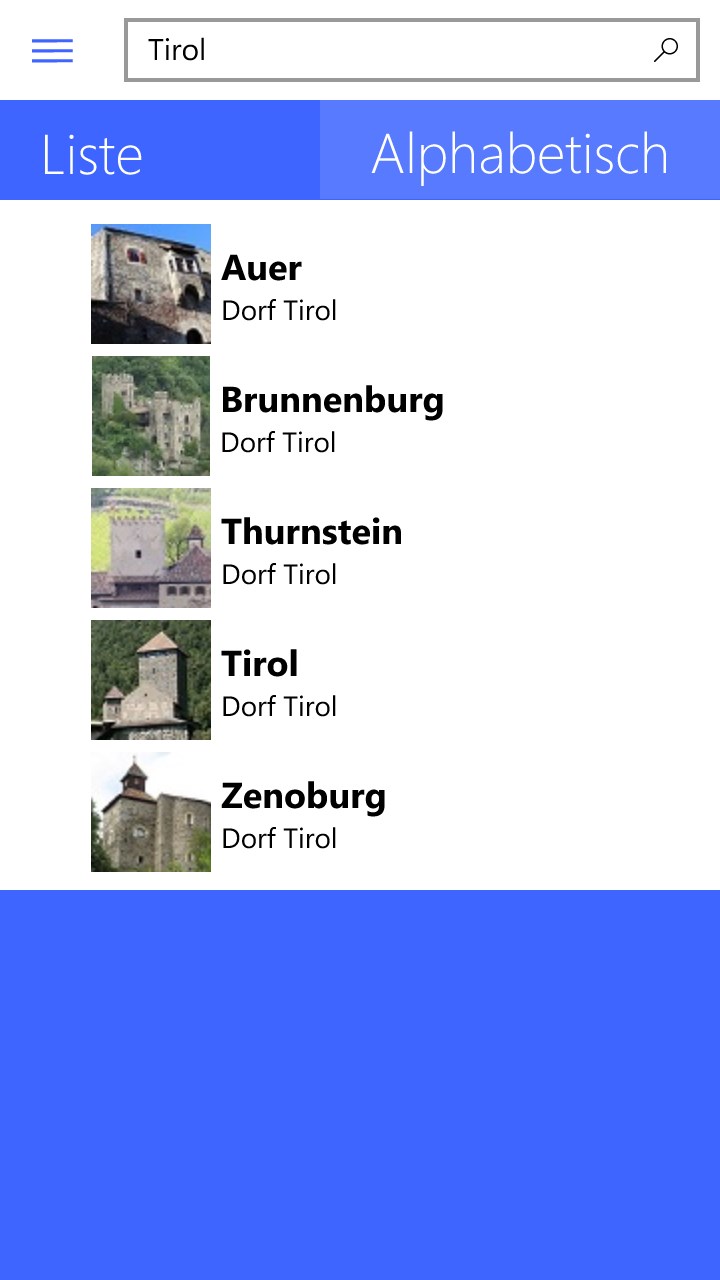720x1280 pixels.
Task: Tap the magnifier search icon
Action: point(666,50)
